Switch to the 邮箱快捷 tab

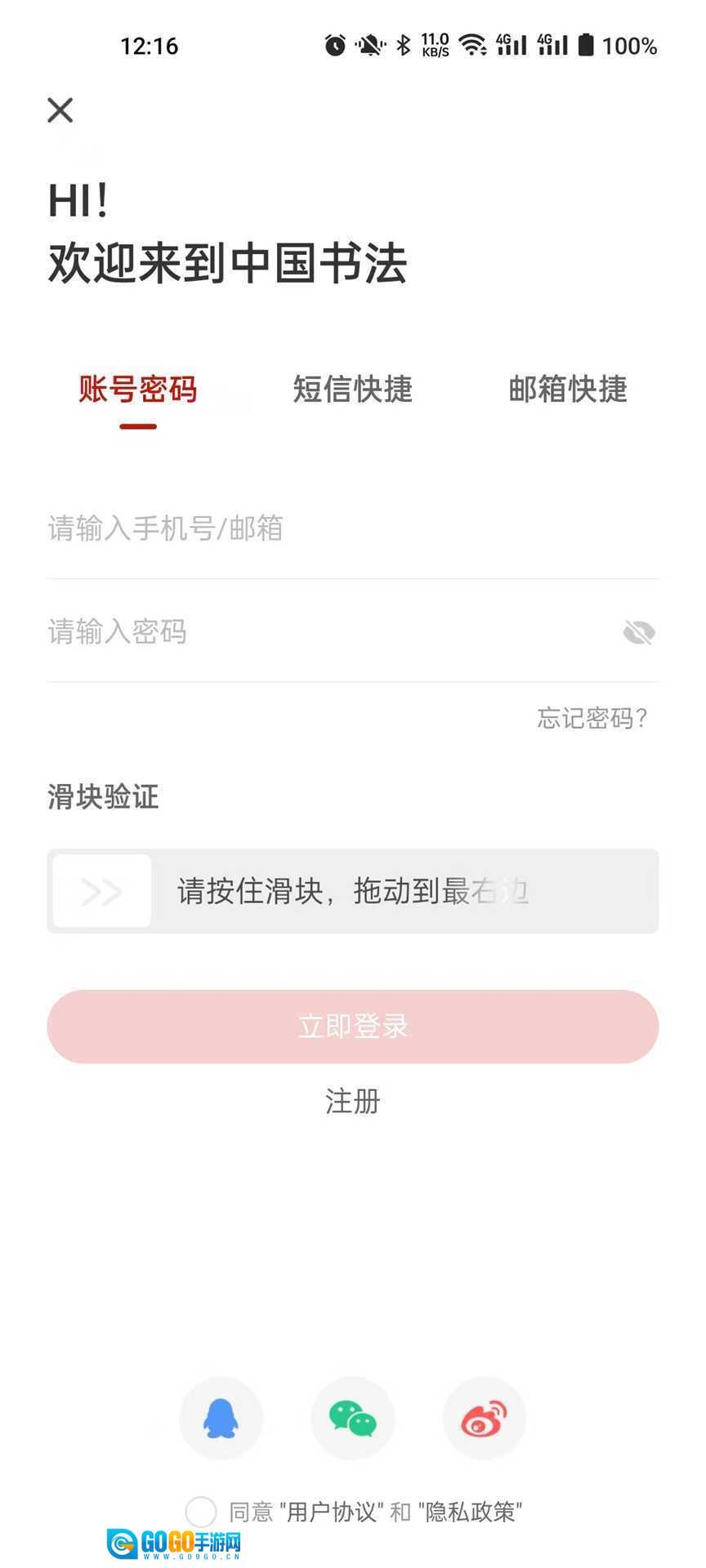point(568,390)
